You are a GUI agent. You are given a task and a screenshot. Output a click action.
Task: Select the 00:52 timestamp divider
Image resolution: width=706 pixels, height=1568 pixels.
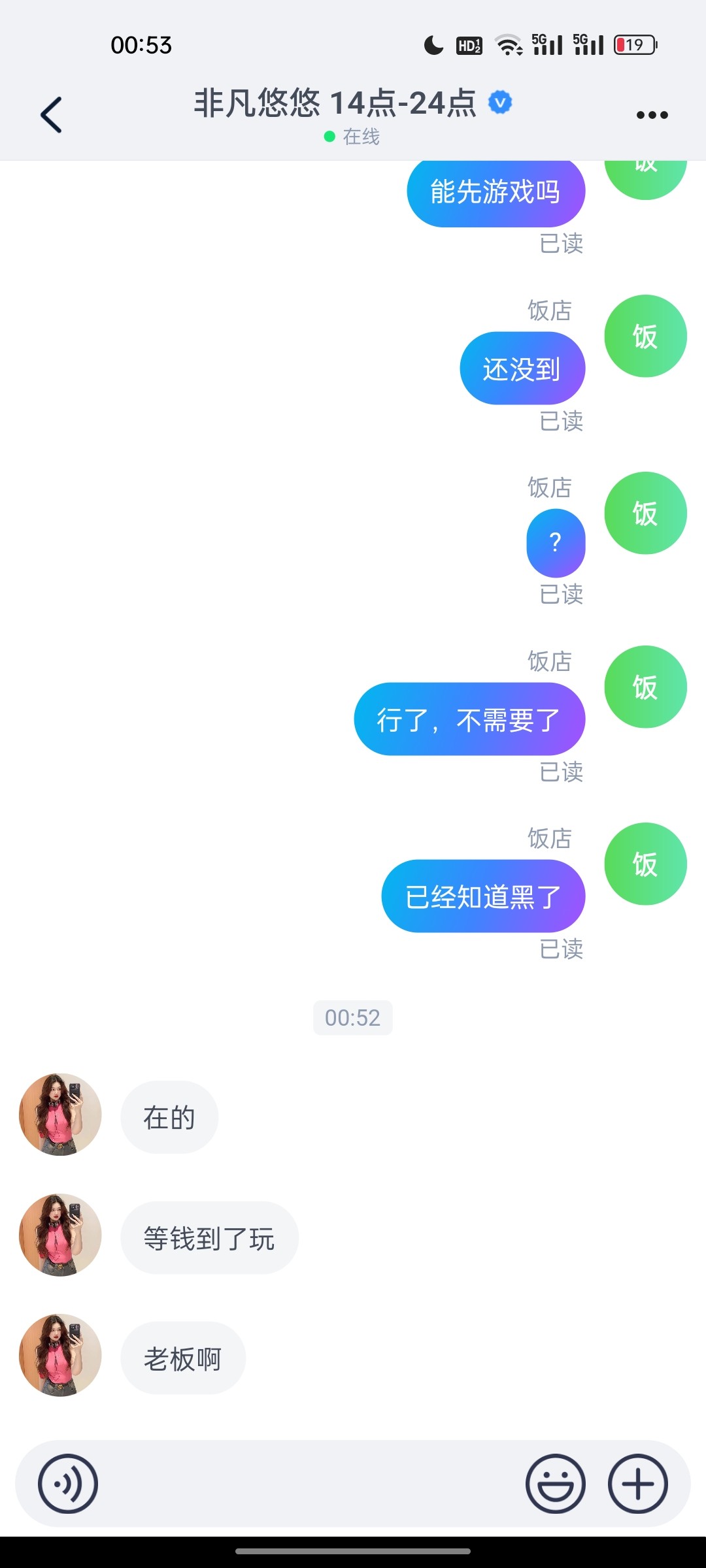352,1017
